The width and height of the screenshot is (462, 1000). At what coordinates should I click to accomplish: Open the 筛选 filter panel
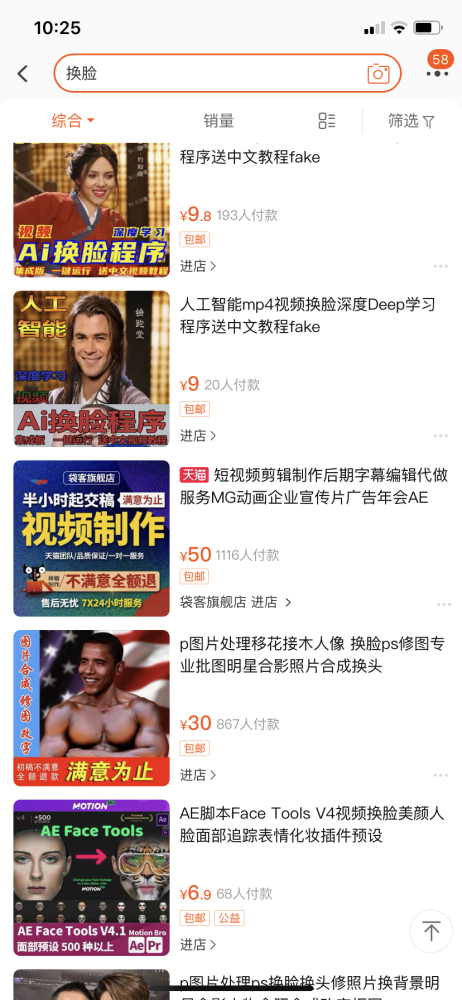412,121
